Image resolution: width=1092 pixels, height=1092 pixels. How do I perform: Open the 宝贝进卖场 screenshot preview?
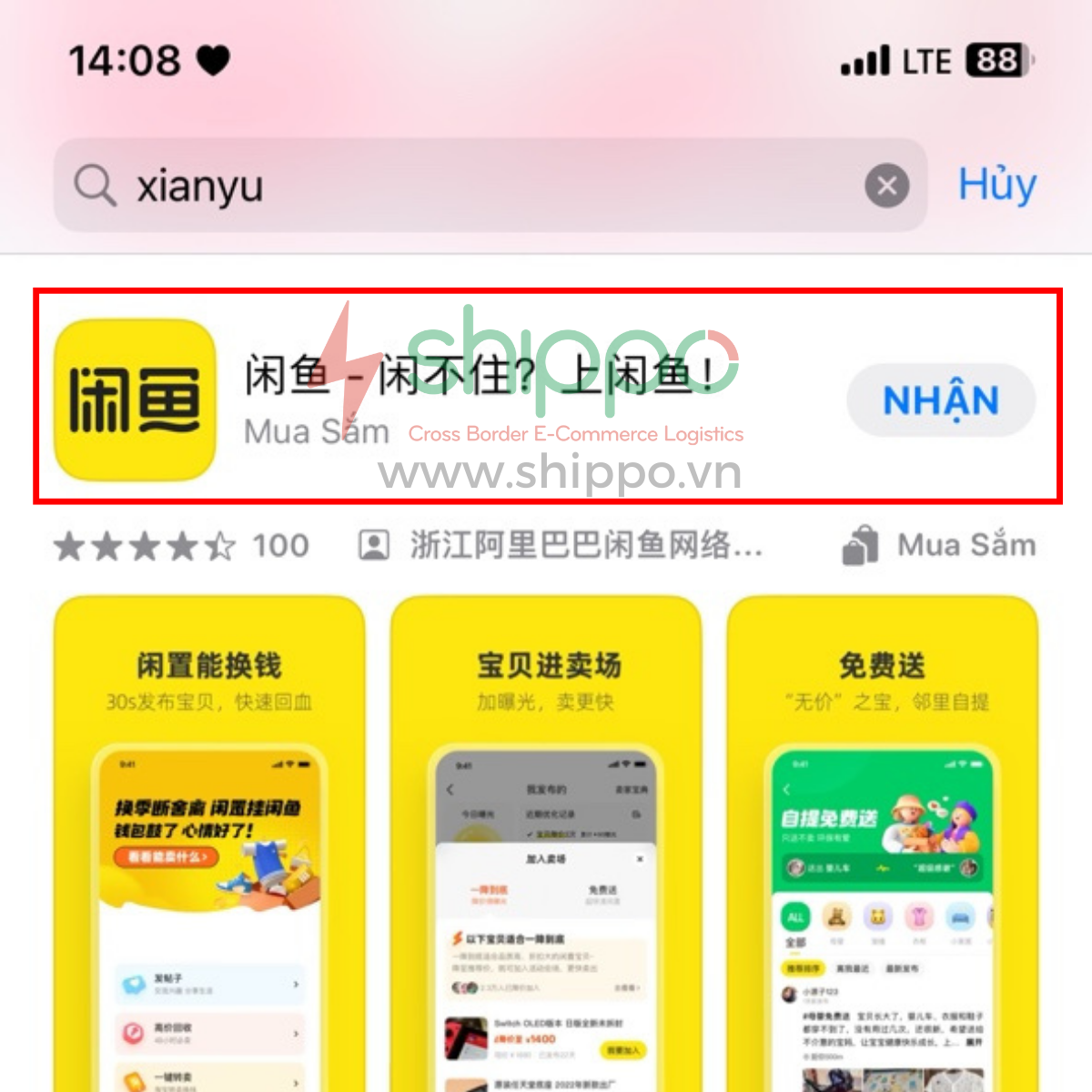pyautogui.click(x=546, y=846)
